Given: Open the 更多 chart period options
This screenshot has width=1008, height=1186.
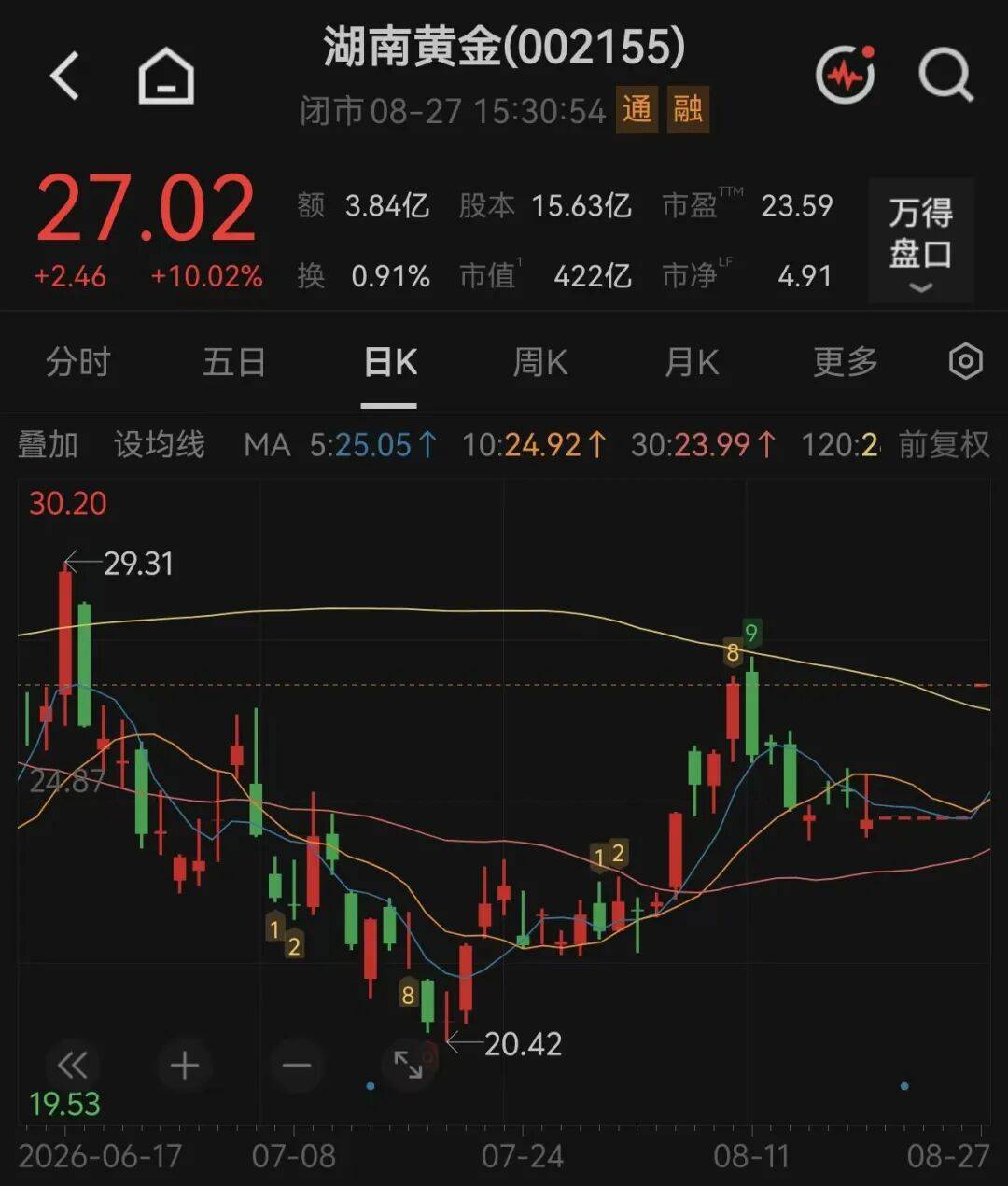Looking at the screenshot, I should (x=846, y=361).
